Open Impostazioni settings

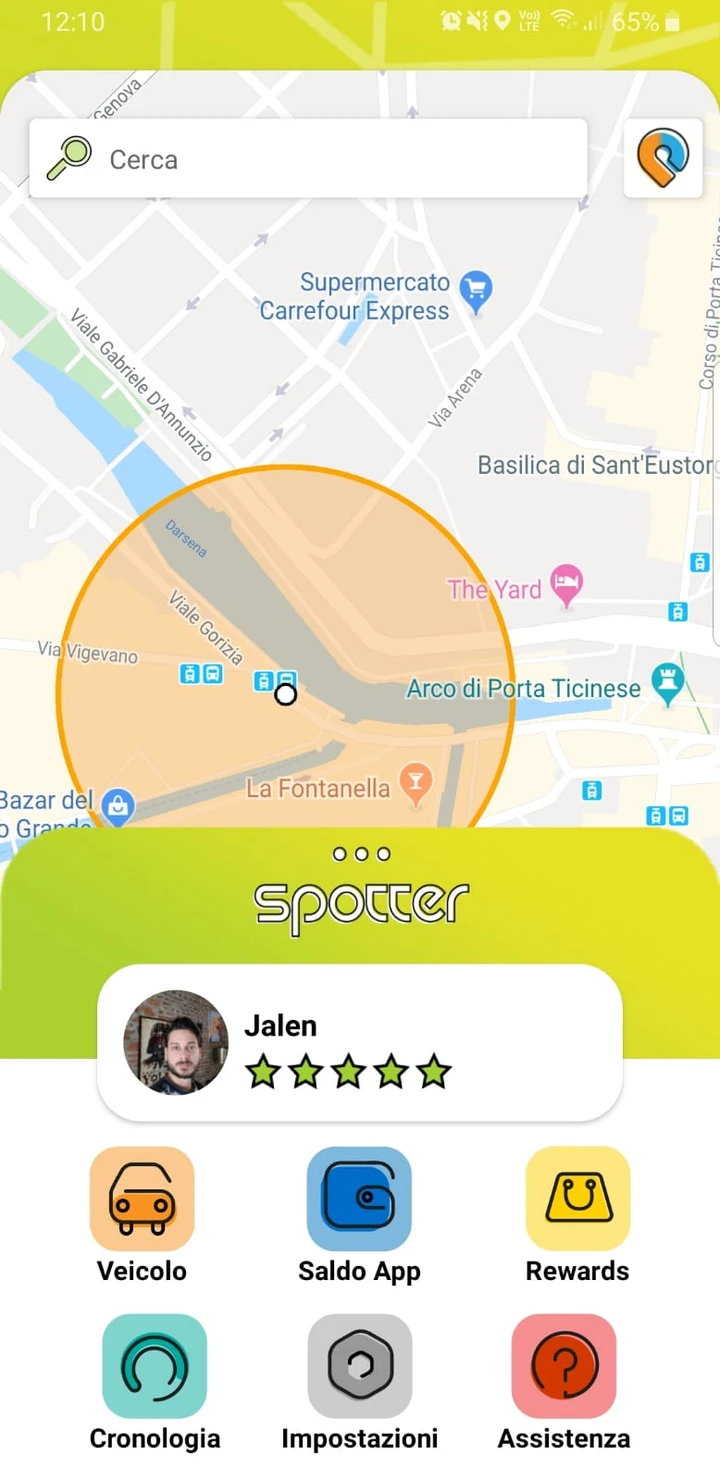pyautogui.click(x=360, y=1366)
